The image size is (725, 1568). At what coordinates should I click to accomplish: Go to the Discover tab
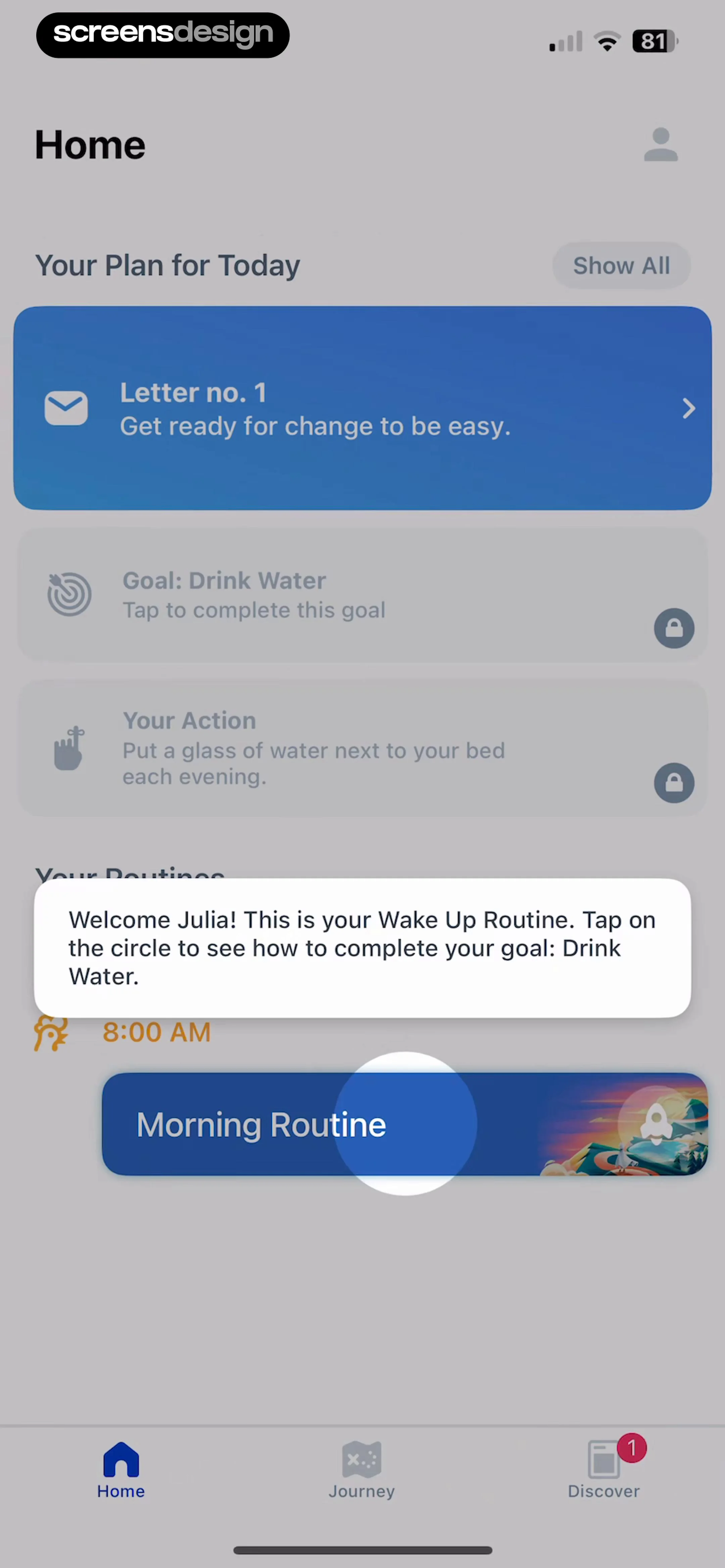pos(604,1469)
